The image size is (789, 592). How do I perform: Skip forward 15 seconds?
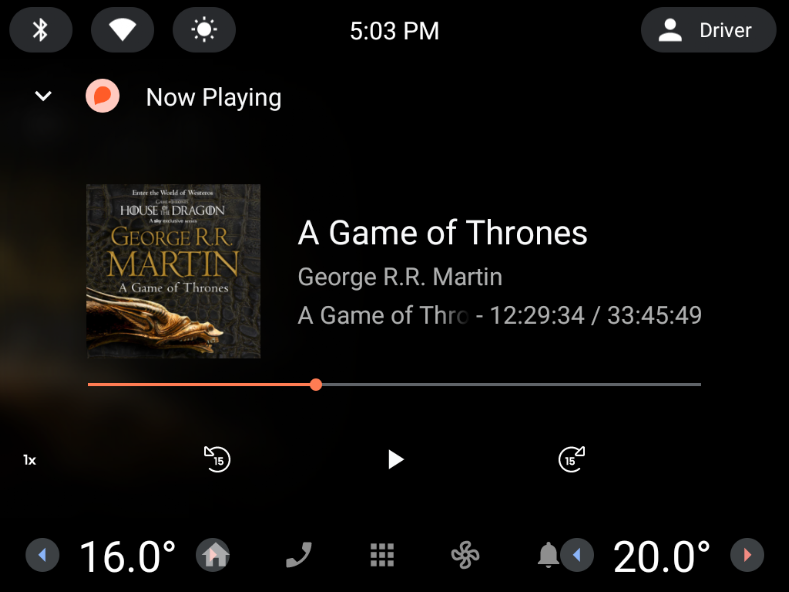click(571, 459)
